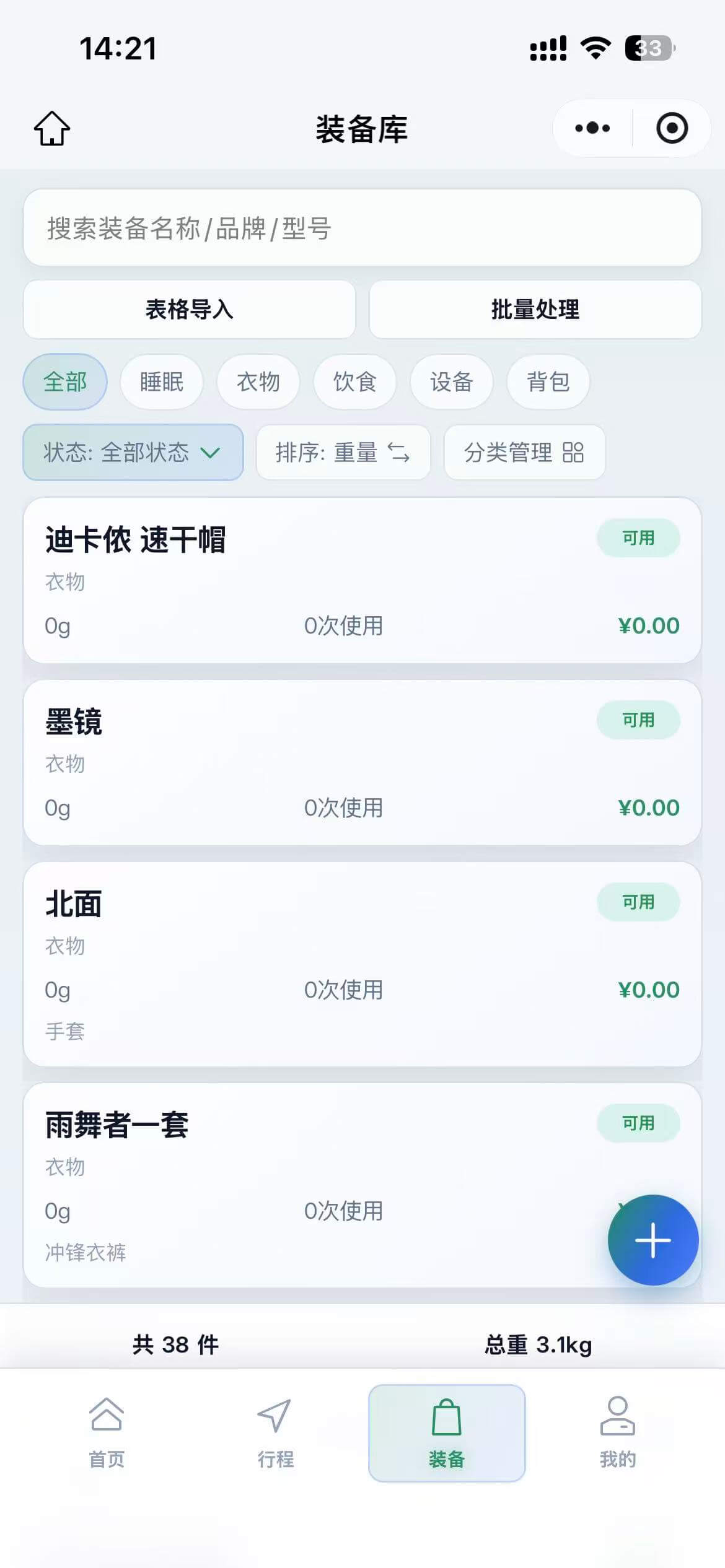The height and width of the screenshot is (1568, 725).
Task: Toggle the 排序: 重量 sort order
Action: click(x=344, y=453)
